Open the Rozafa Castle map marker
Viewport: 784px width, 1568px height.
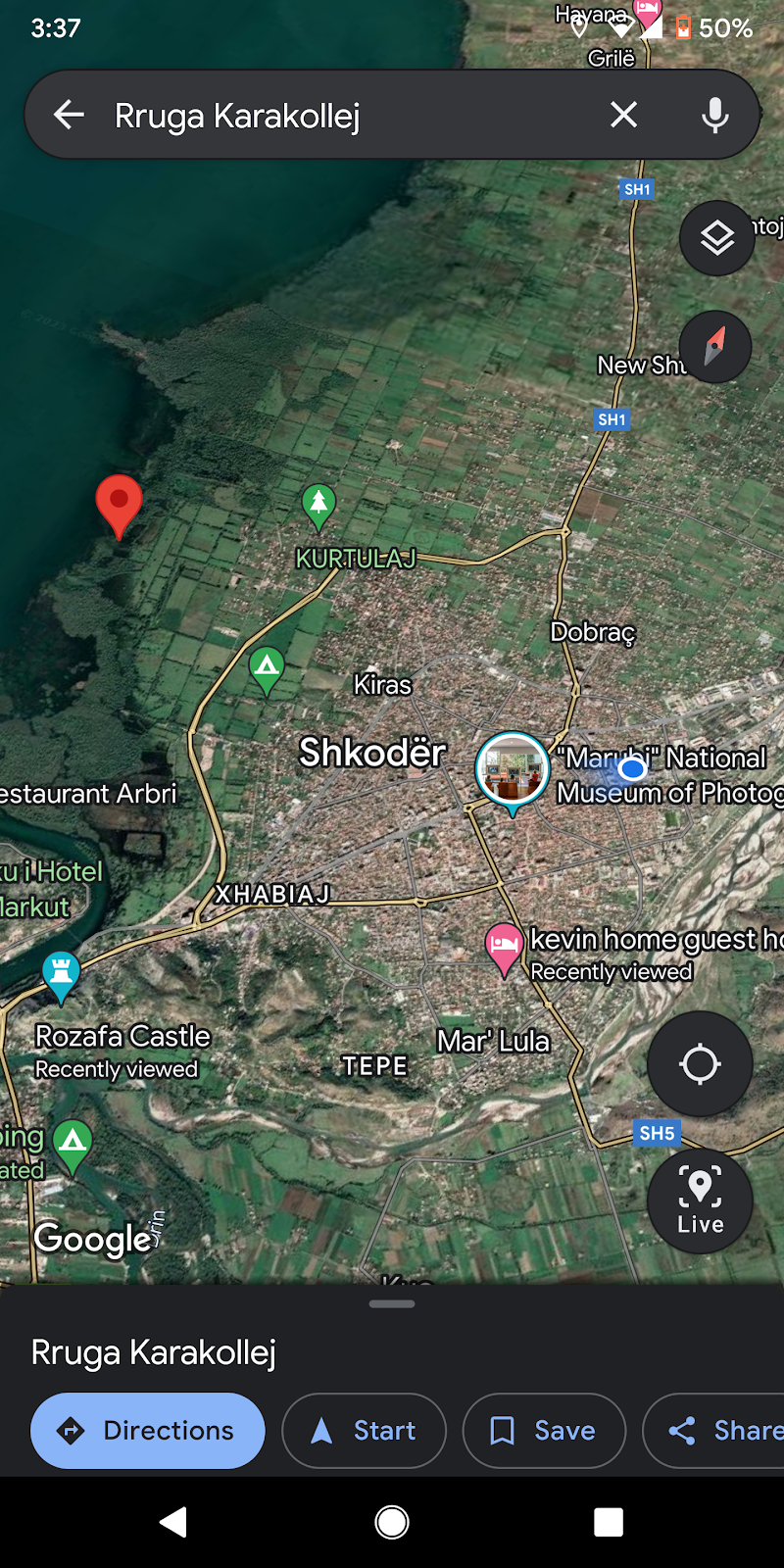tap(61, 974)
